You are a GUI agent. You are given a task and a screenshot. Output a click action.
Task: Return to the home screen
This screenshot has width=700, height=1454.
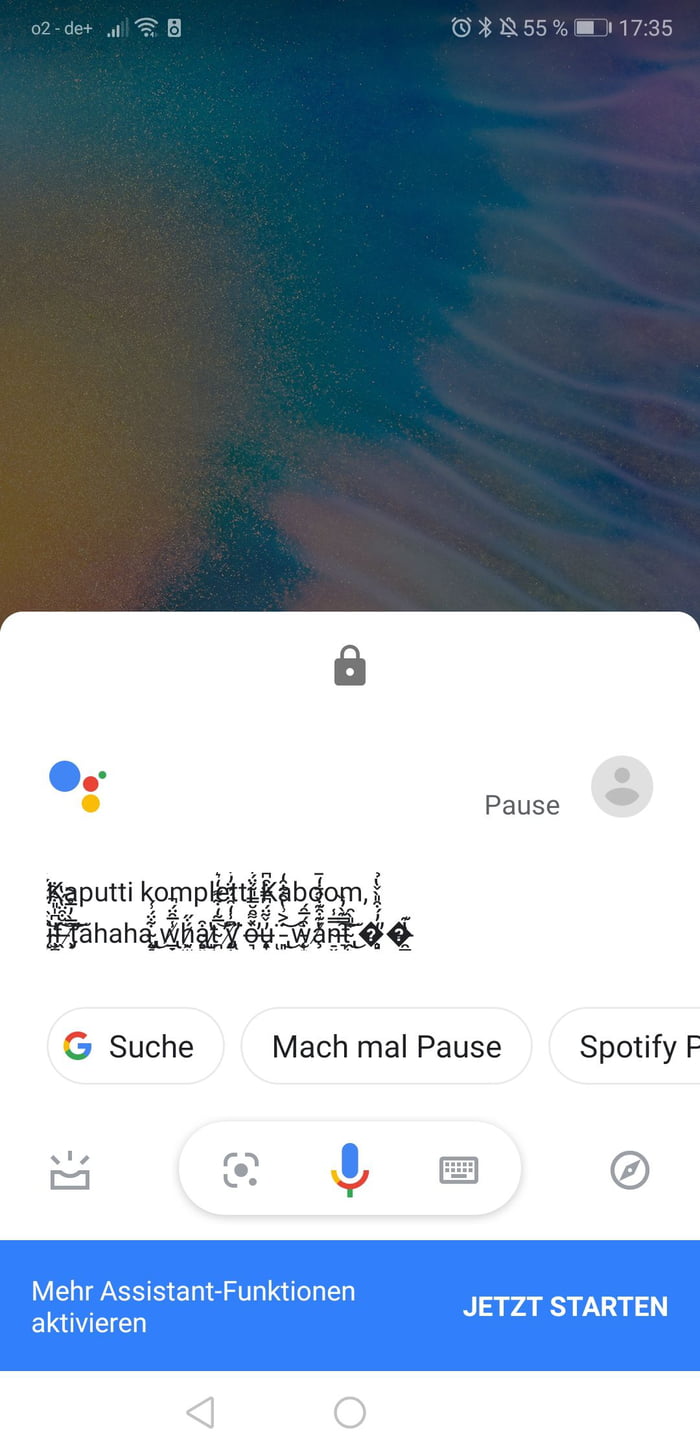click(x=350, y=1412)
